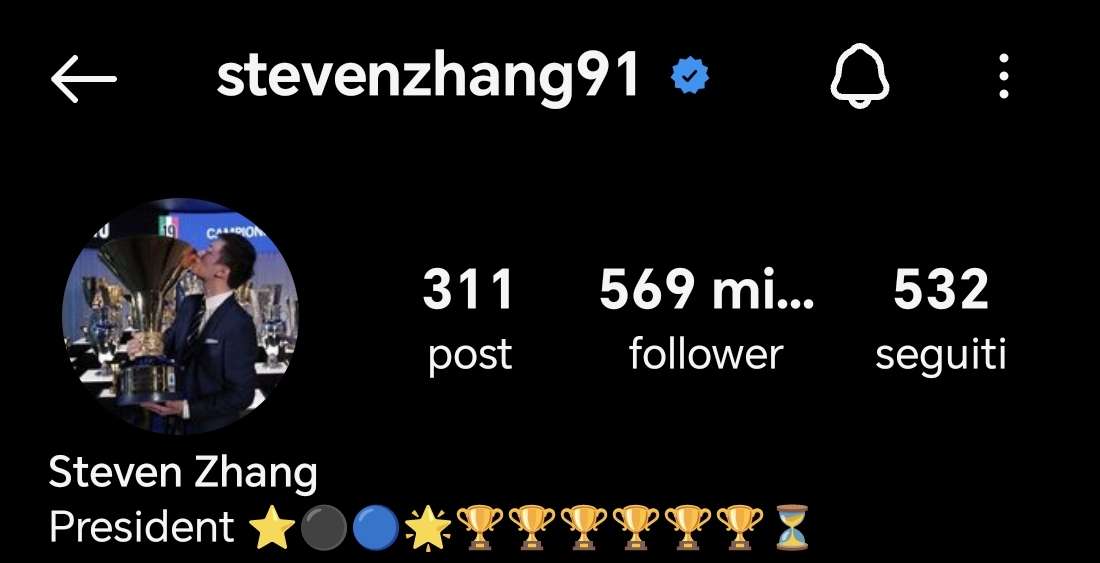The image size is (1100, 563).
Task: View the 532 seguiti list
Action: [x=940, y=318]
